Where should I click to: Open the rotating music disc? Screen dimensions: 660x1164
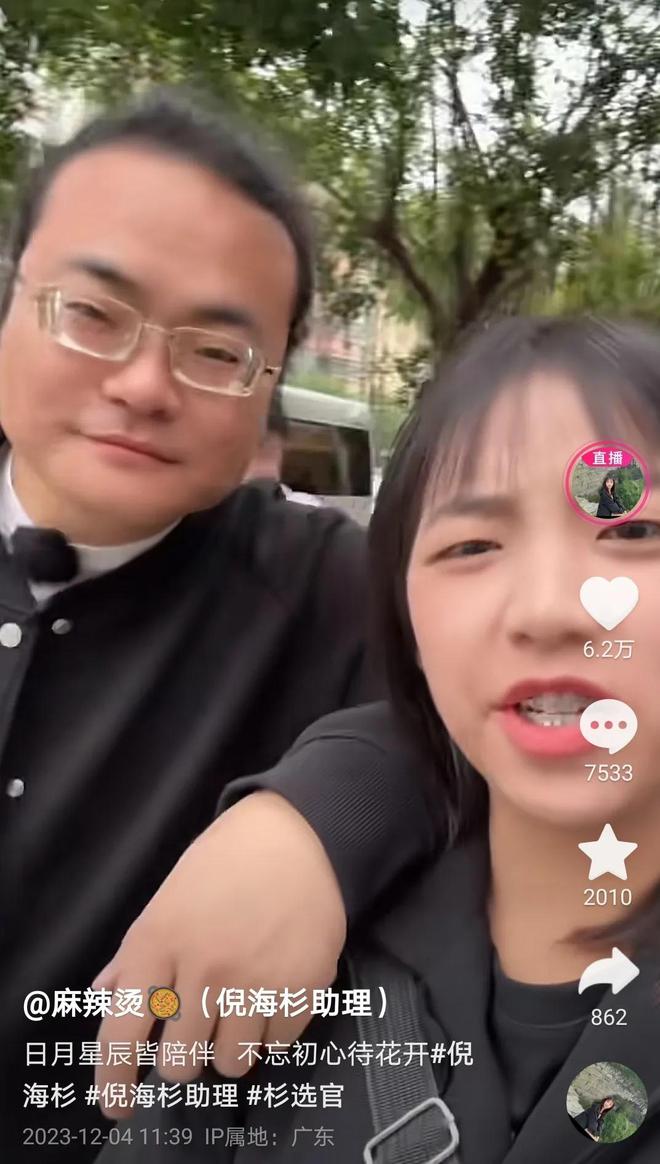tap(607, 1101)
